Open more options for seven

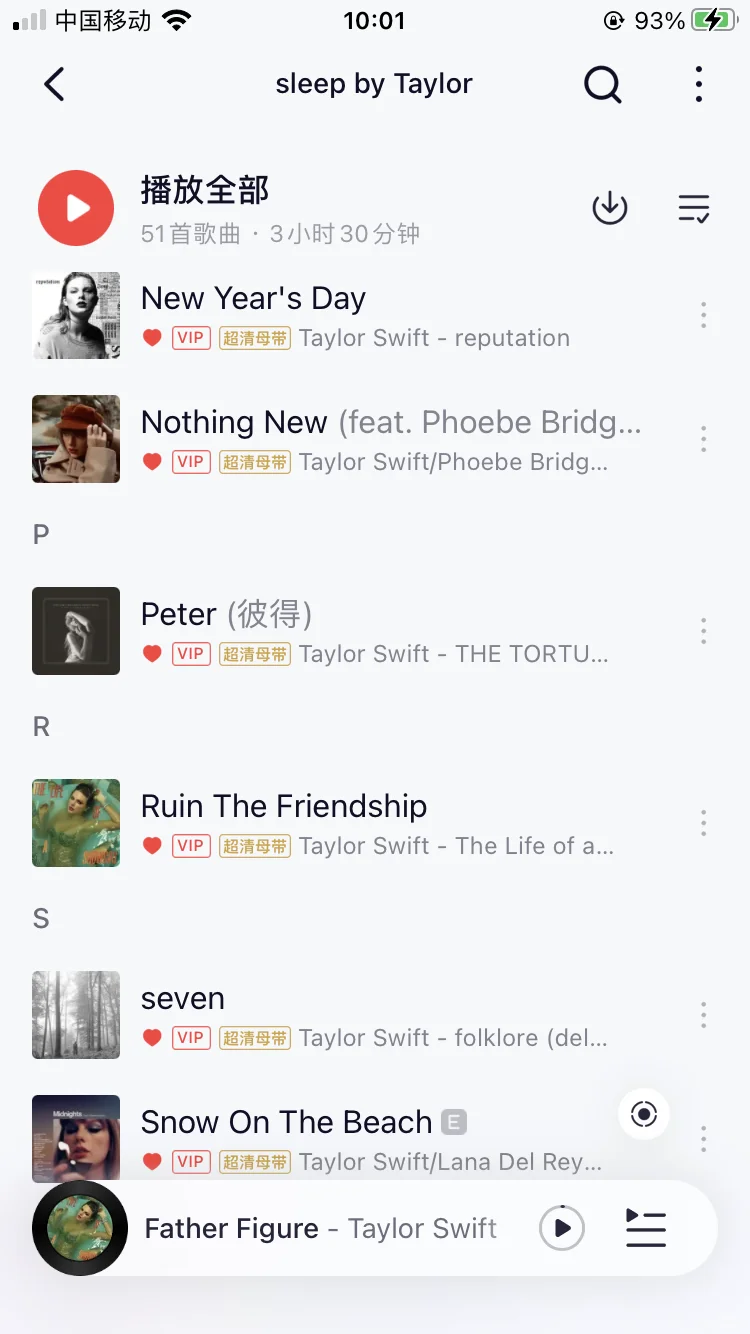[x=704, y=1015]
